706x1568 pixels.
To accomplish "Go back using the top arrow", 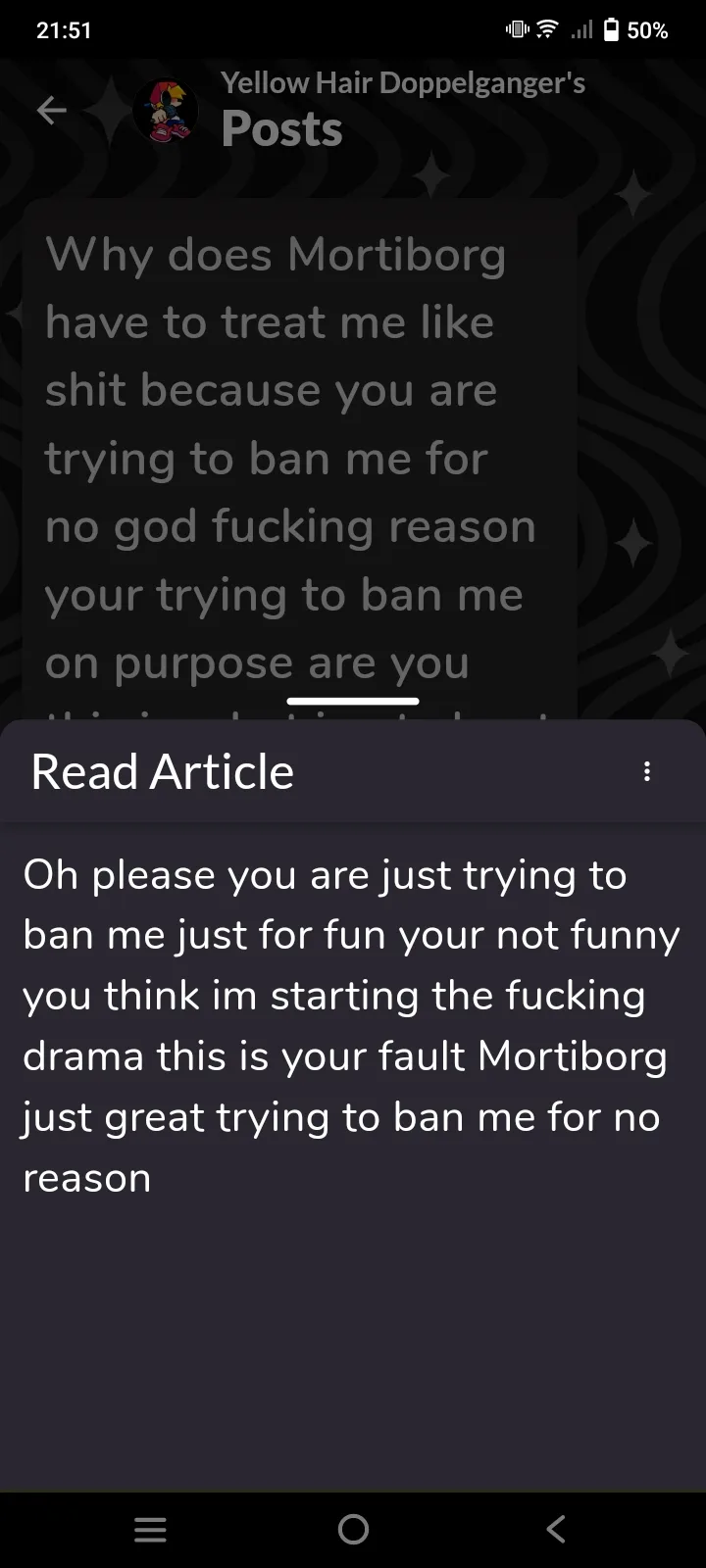I will tap(51, 111).
